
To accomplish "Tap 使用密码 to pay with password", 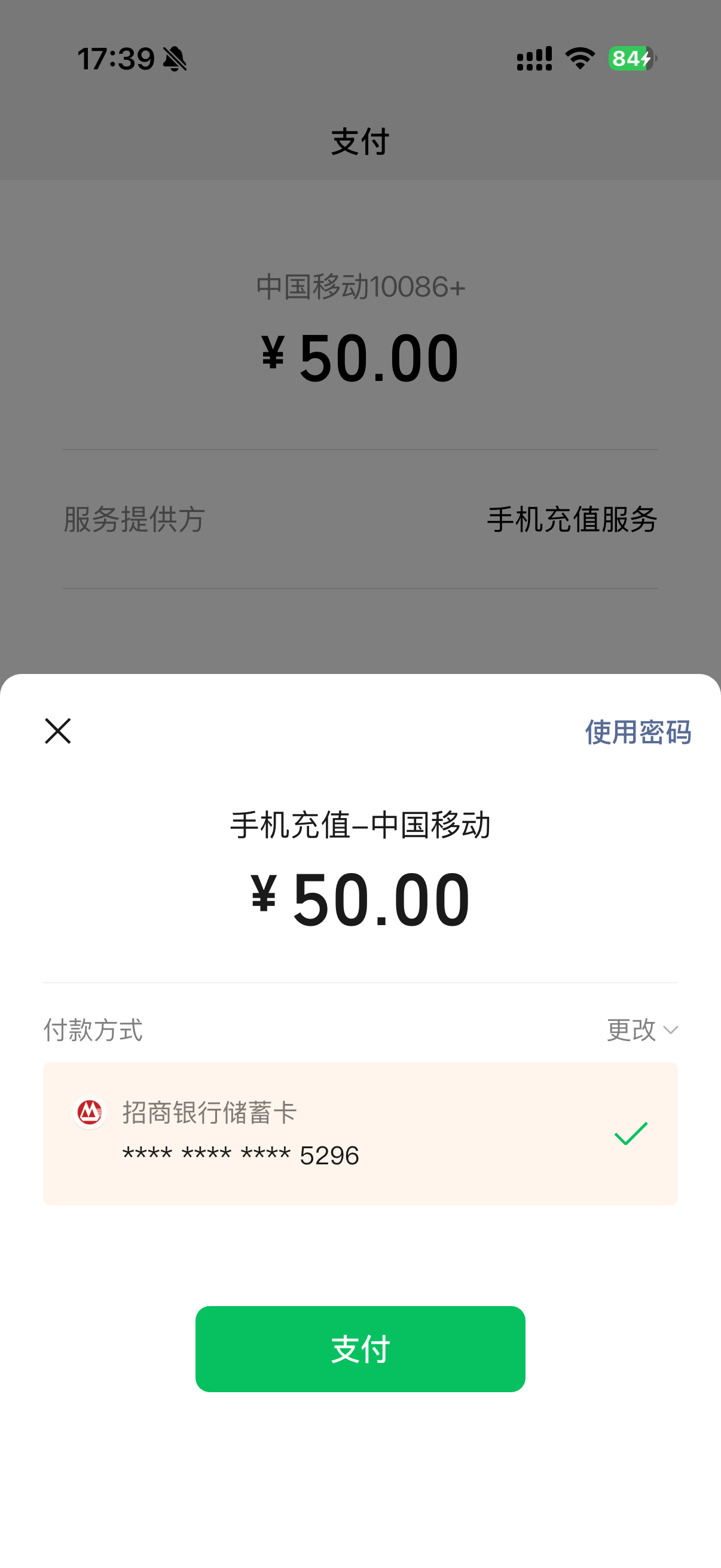I will 637,732.
